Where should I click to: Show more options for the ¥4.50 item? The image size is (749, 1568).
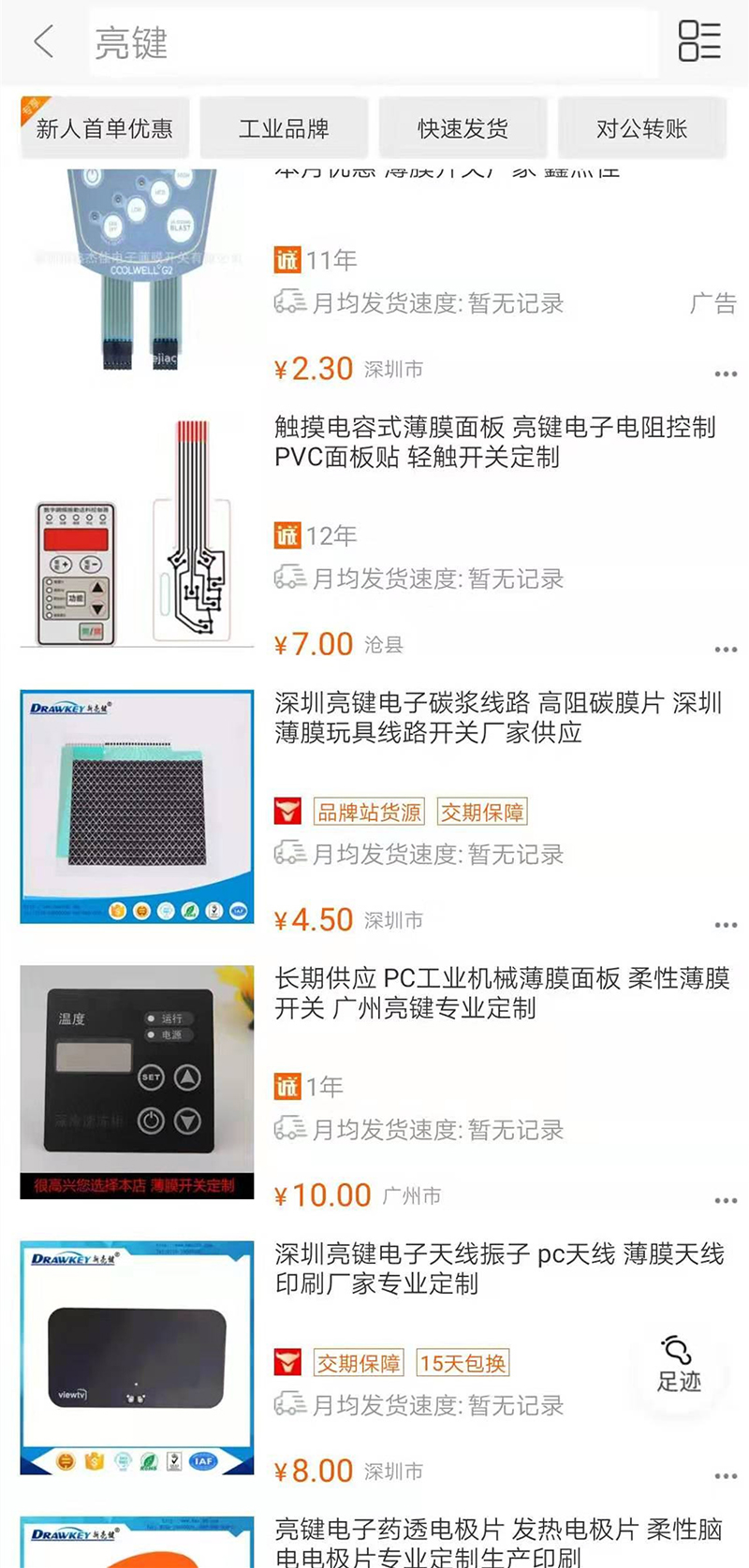[726, 924]
